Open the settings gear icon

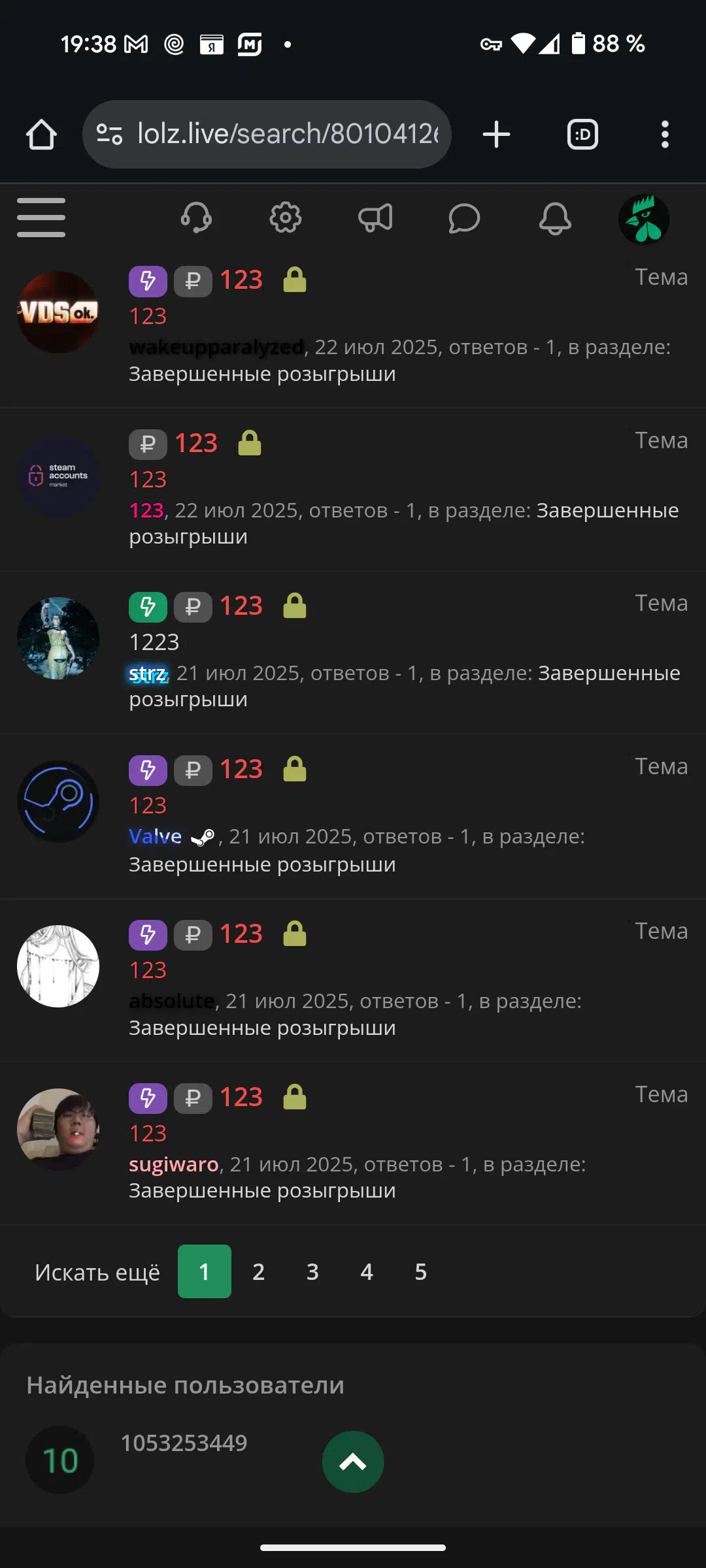coord(286,218)
